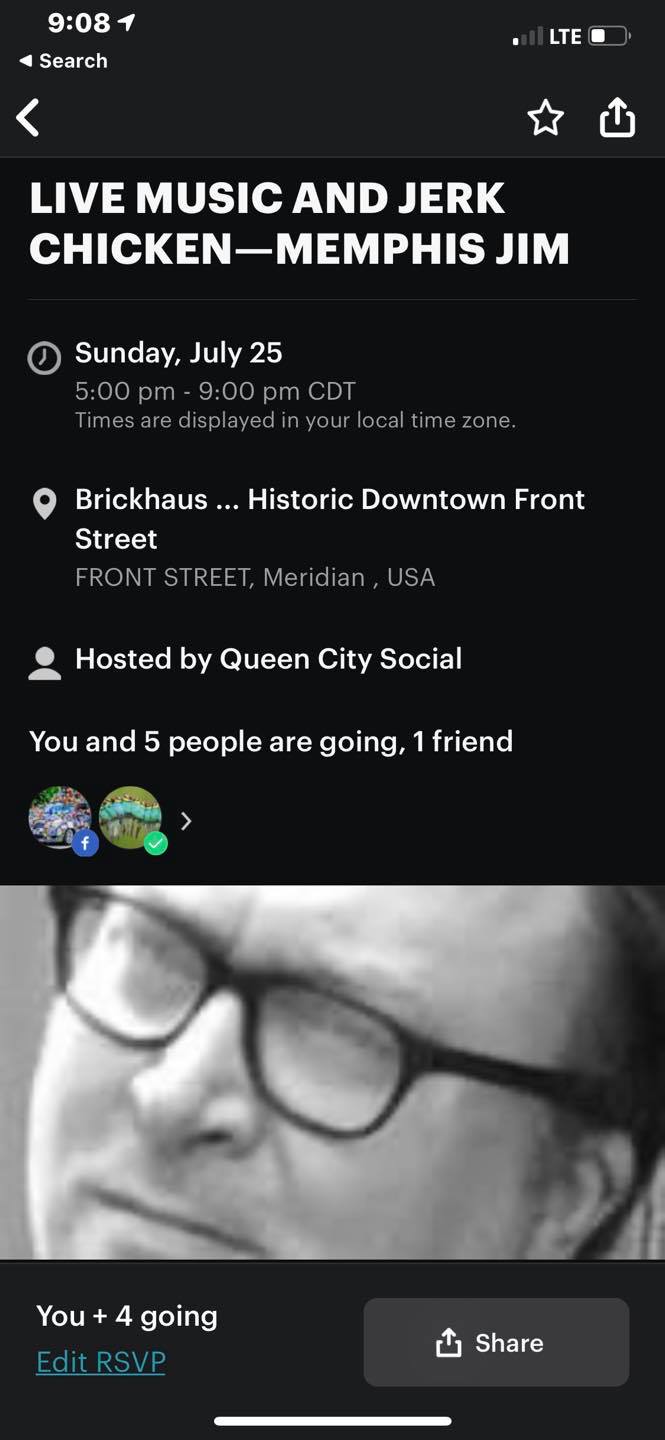Viewport: 665px width, 1440px height.
Task: Tap Edit RSVP link
Action: point(101,1362)
